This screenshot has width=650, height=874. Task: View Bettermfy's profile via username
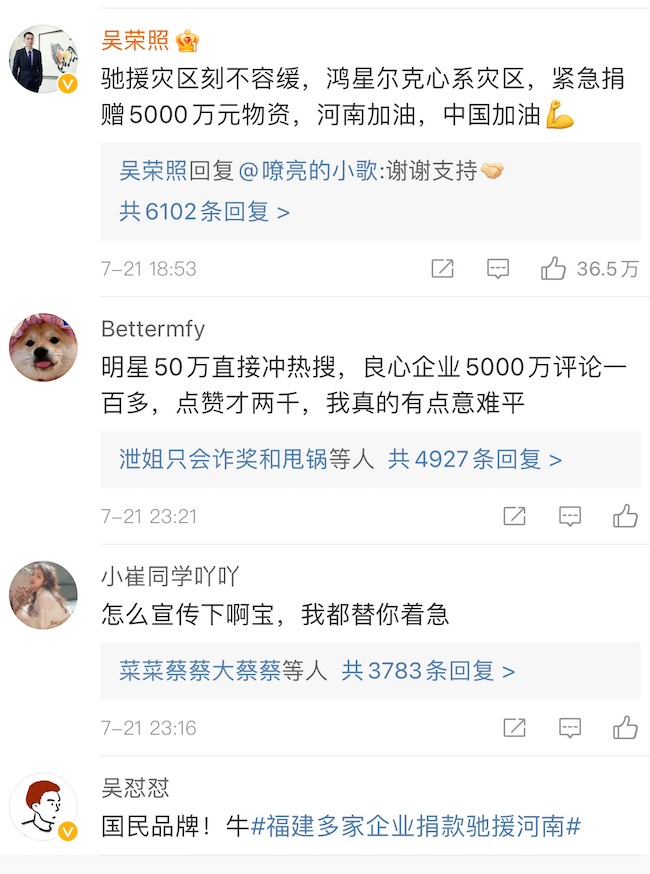tap(153, 328)
